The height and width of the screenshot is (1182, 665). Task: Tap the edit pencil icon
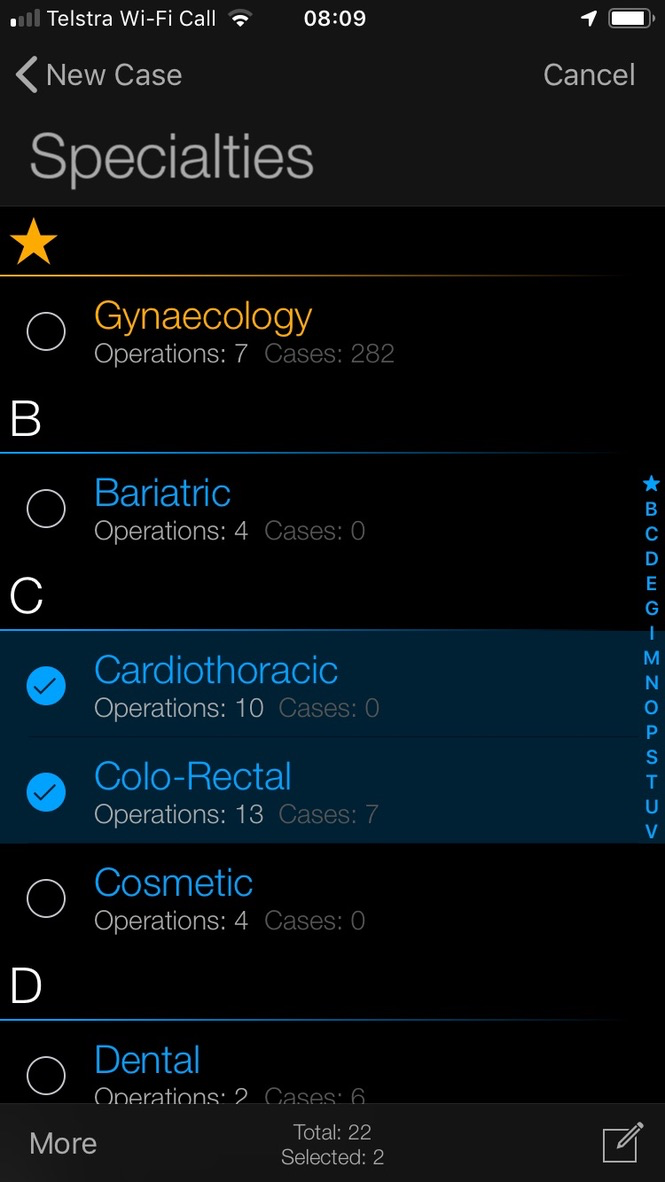pyautogui.click(x=622, y=1143)
